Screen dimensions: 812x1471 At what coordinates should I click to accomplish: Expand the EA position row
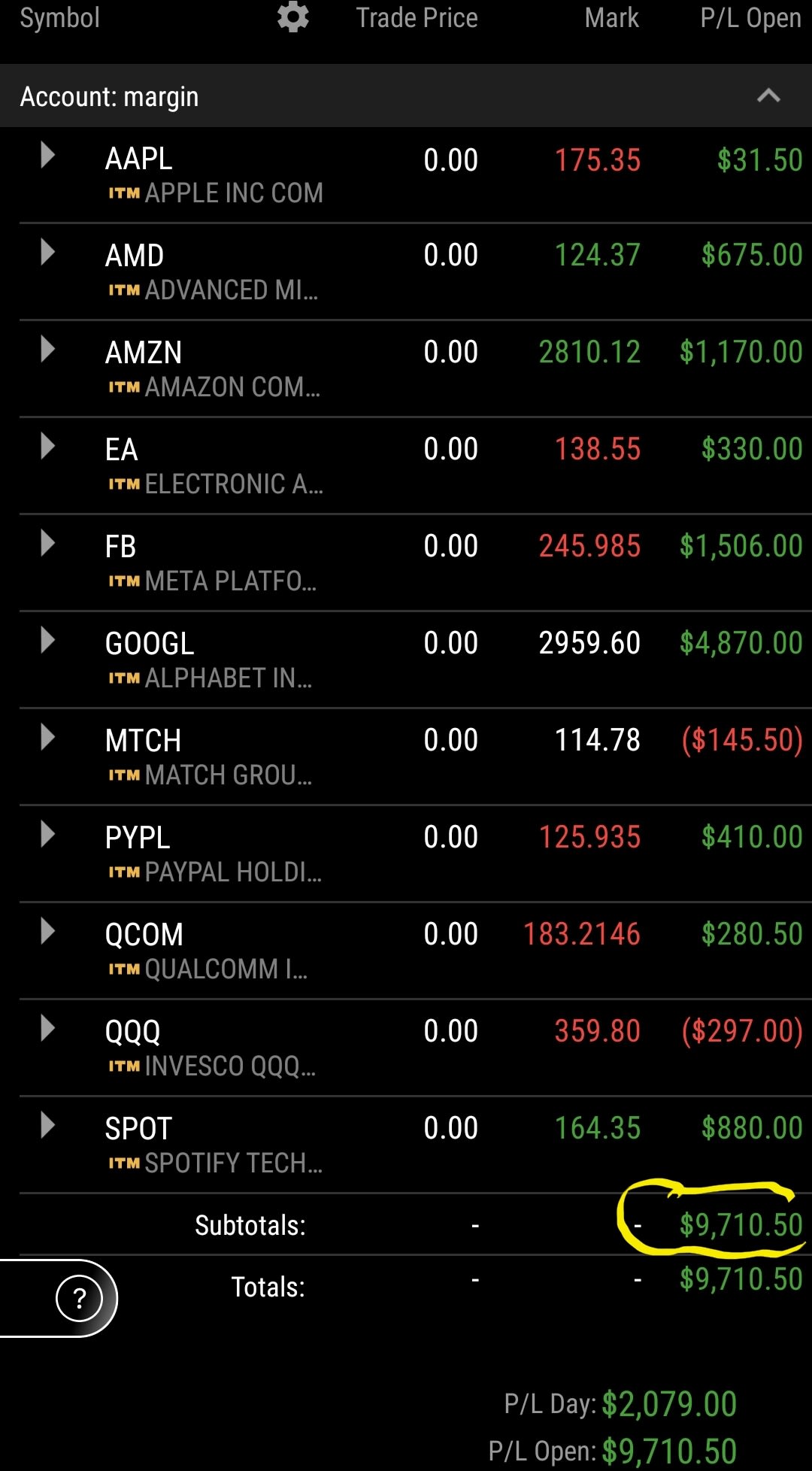(x=47, y=447)
